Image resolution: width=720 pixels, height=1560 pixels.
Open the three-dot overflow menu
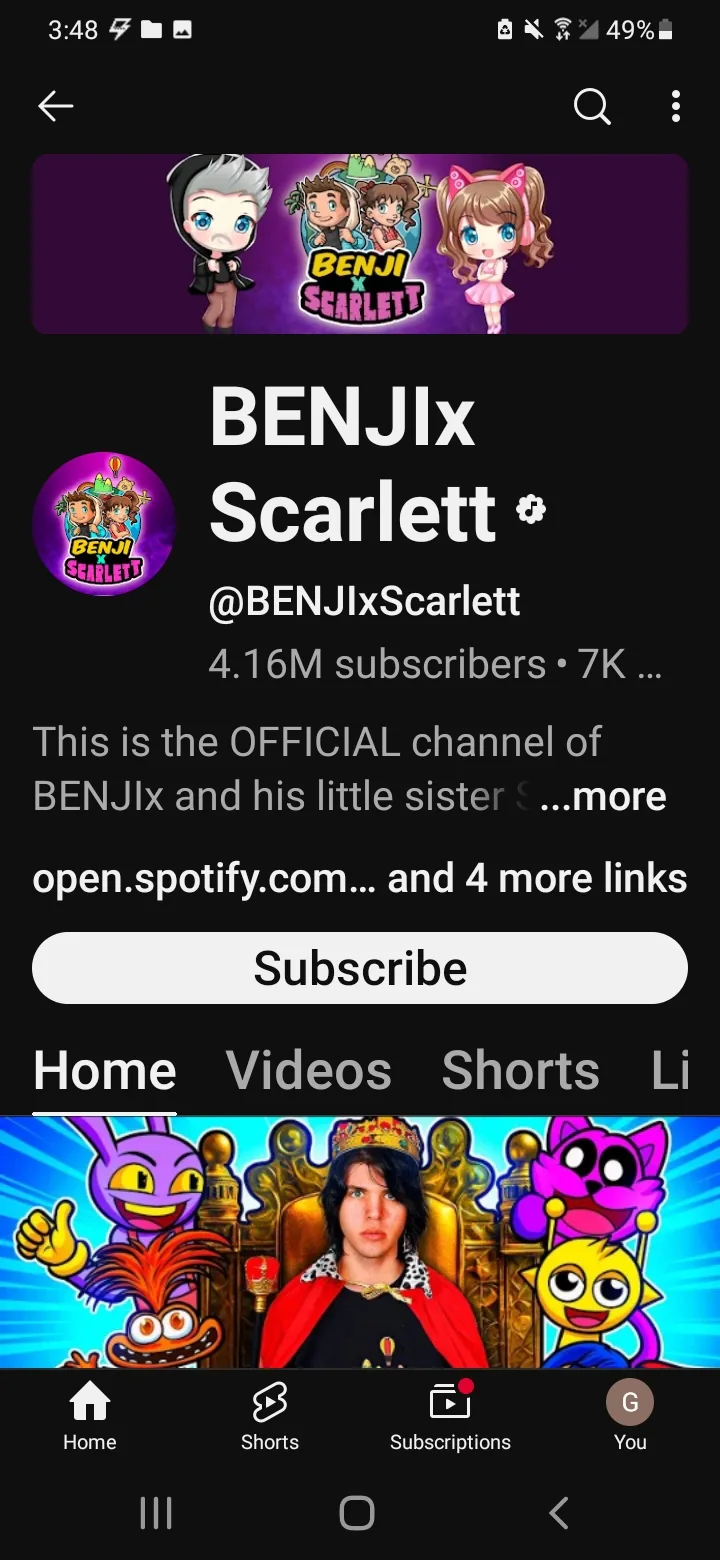click(x=676, y=106)
